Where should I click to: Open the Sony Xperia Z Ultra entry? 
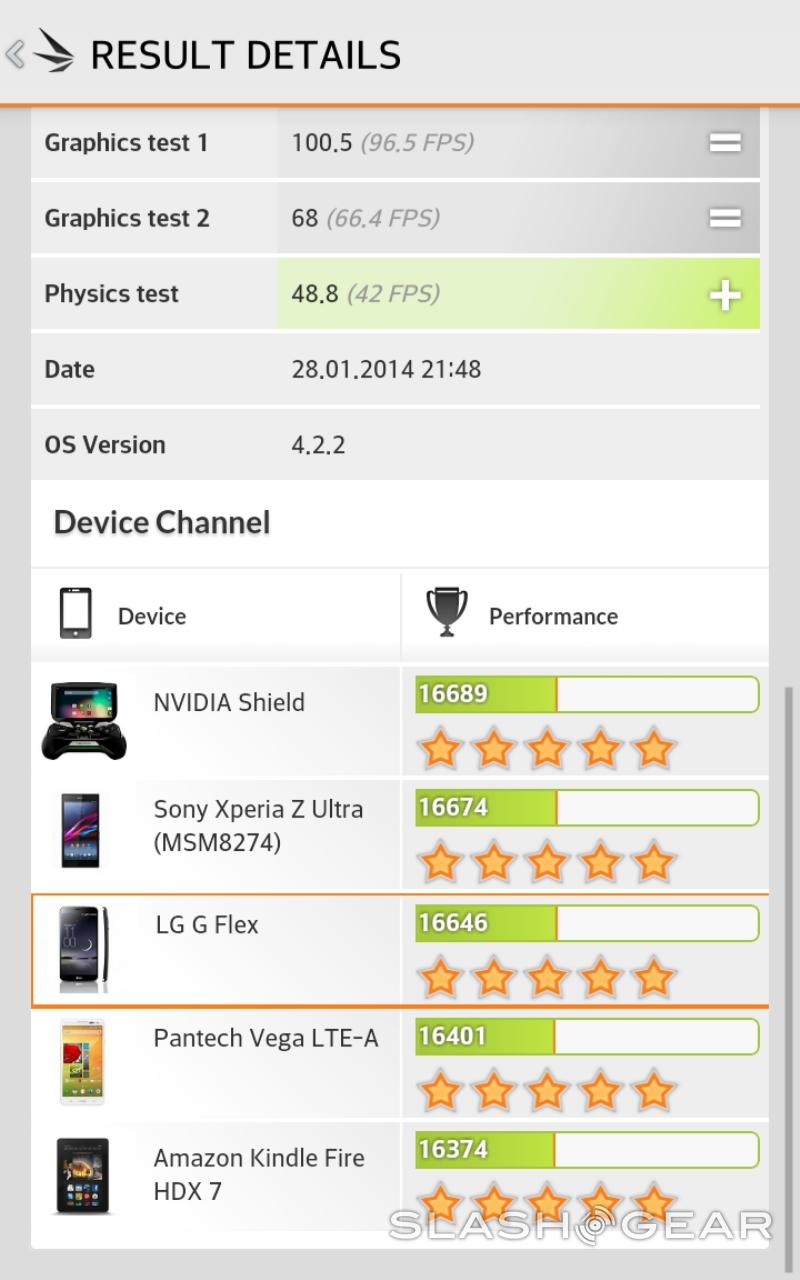[257, 825]
